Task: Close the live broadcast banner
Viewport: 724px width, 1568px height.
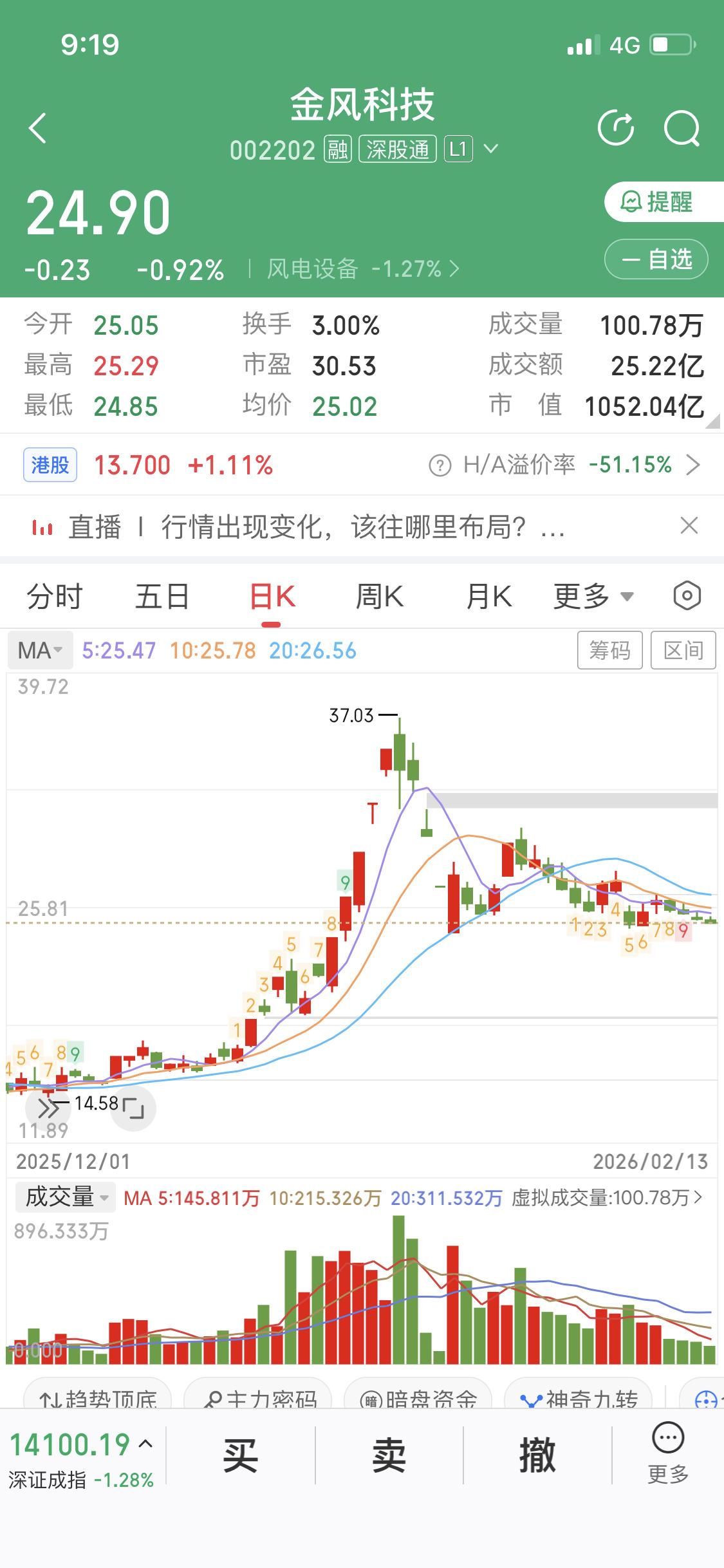Action: [x=689, y=526]
